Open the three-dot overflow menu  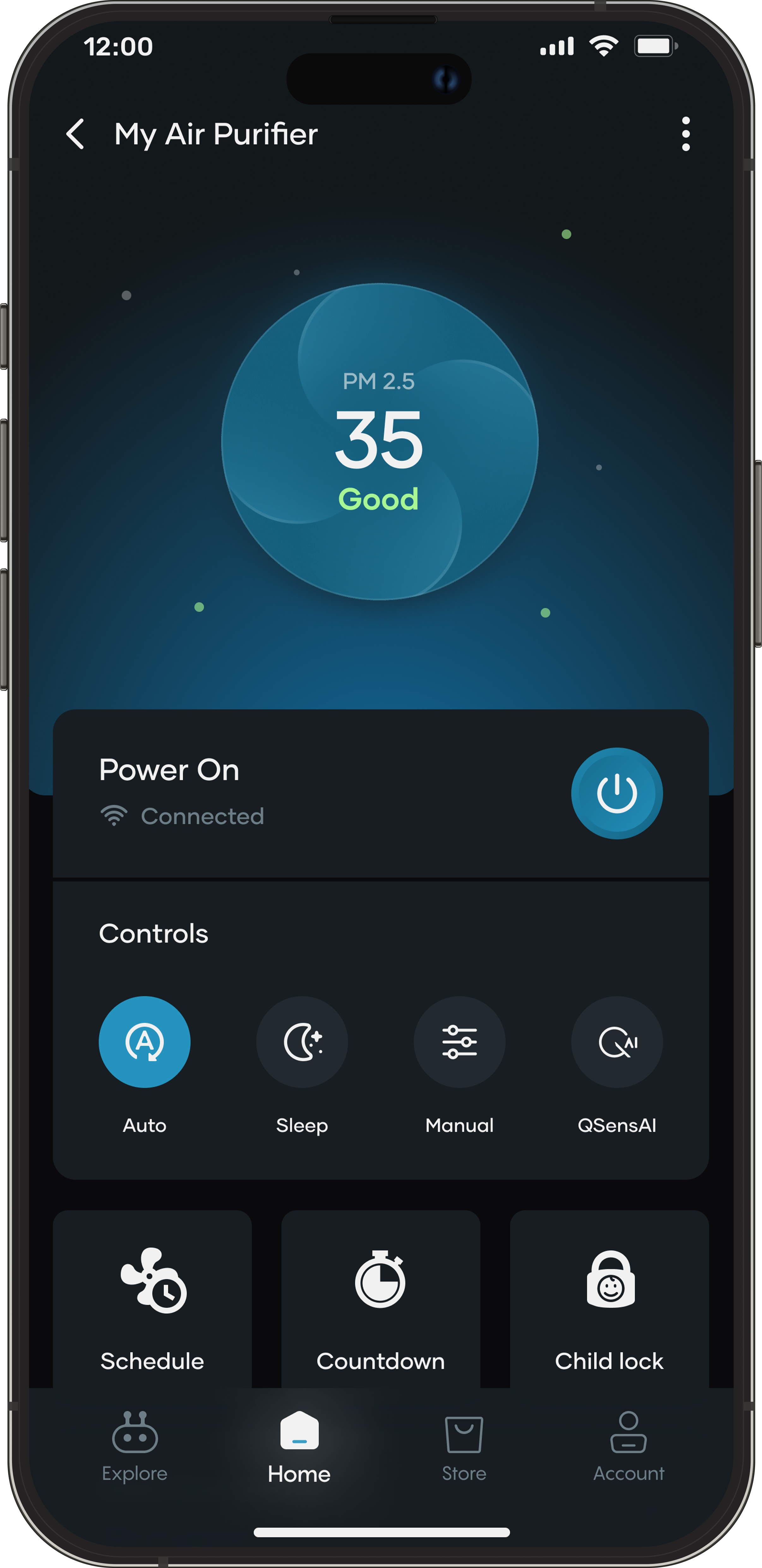pyautogui.click(x=685, y=134)
